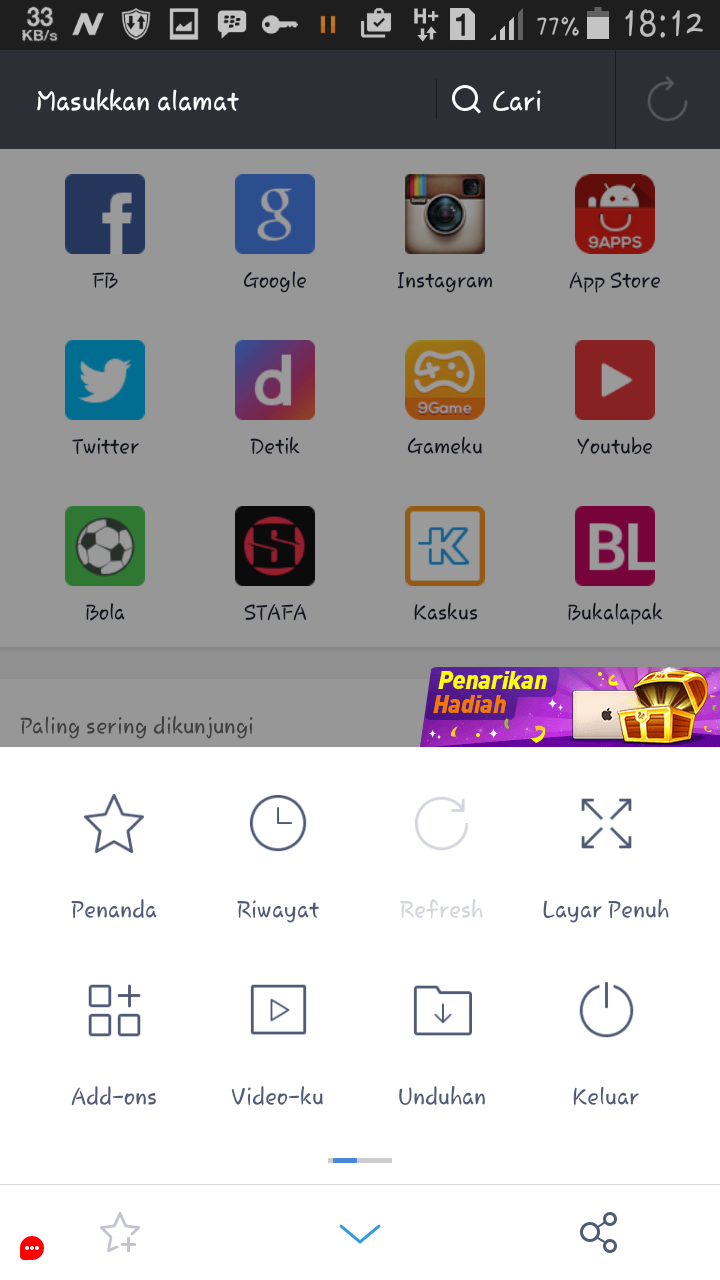This screenshot has height=1280, width=720.
Task: Add page to bookmarks with star-plus icon
Action: click(120, 1233)
